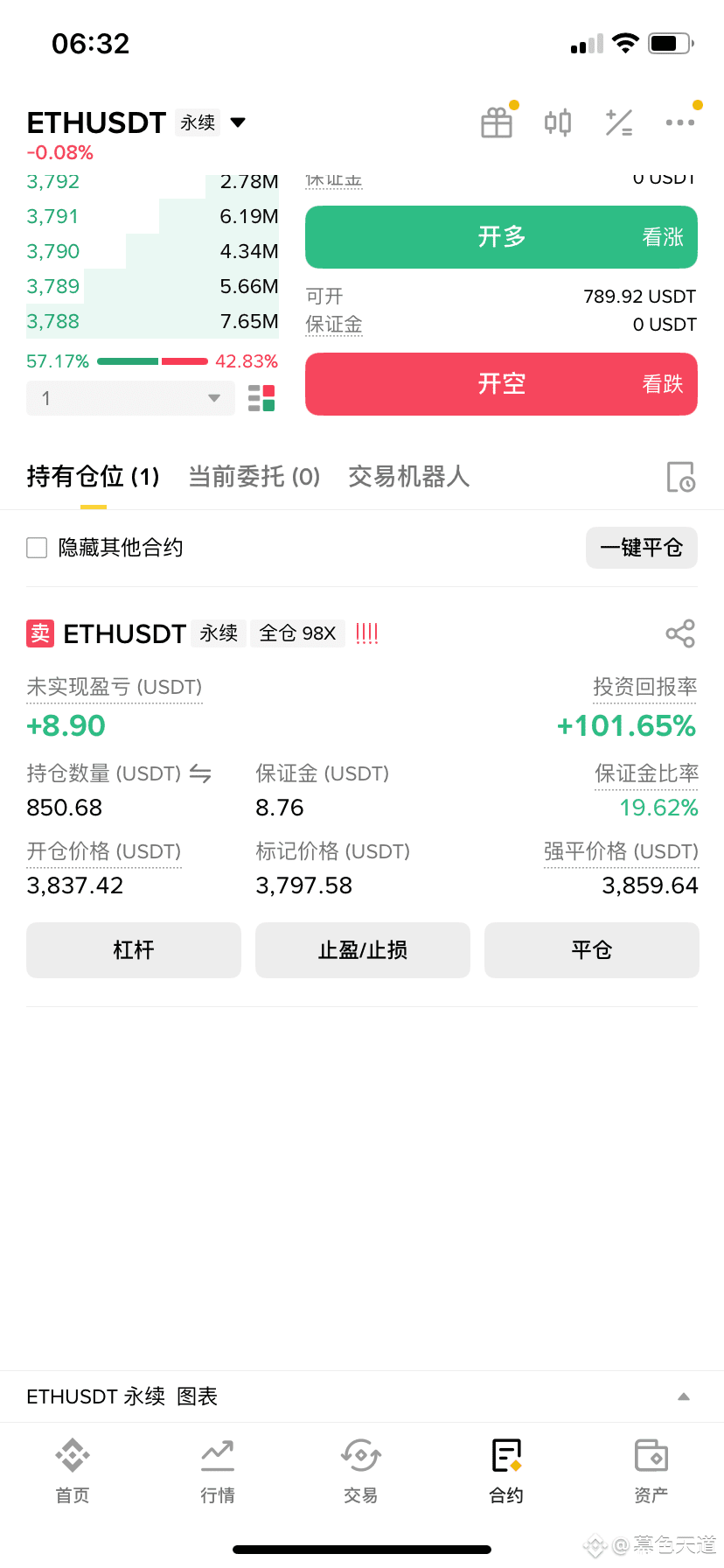Screen dimensions: 724x1568
Task: Close the position with 平仓
Action: pos(592,950)
